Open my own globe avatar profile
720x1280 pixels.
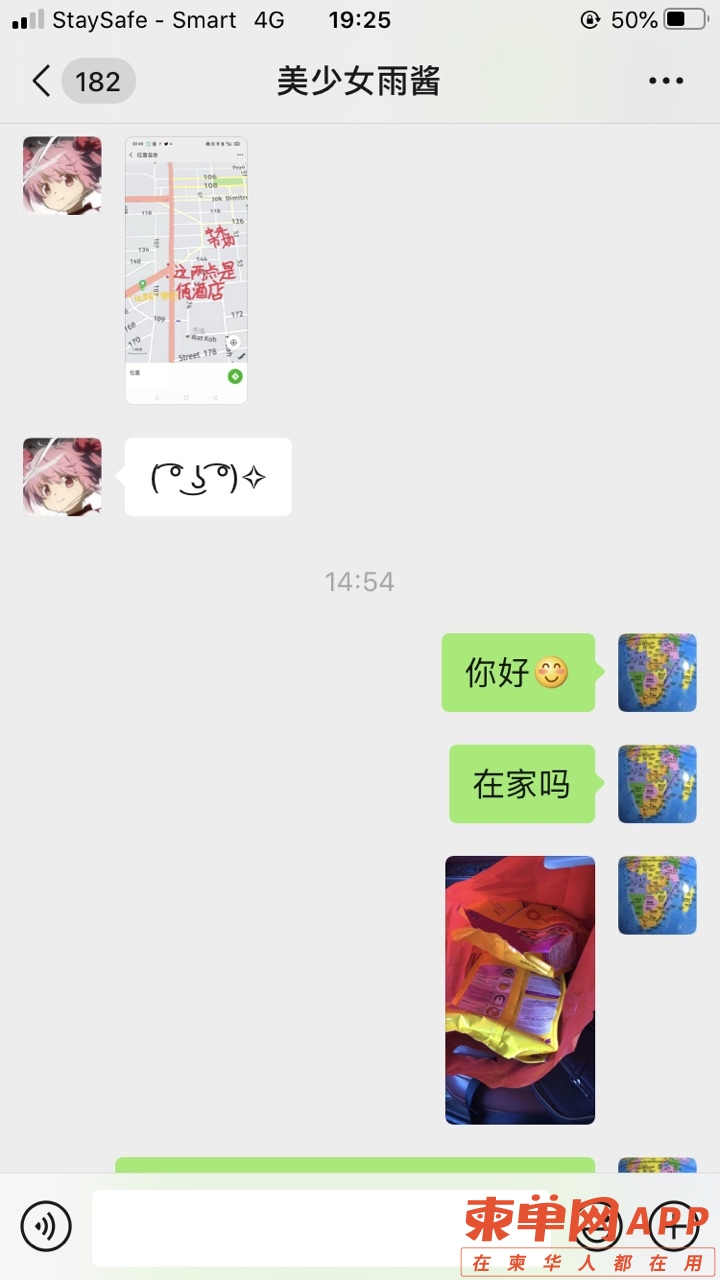pos(657,672)
